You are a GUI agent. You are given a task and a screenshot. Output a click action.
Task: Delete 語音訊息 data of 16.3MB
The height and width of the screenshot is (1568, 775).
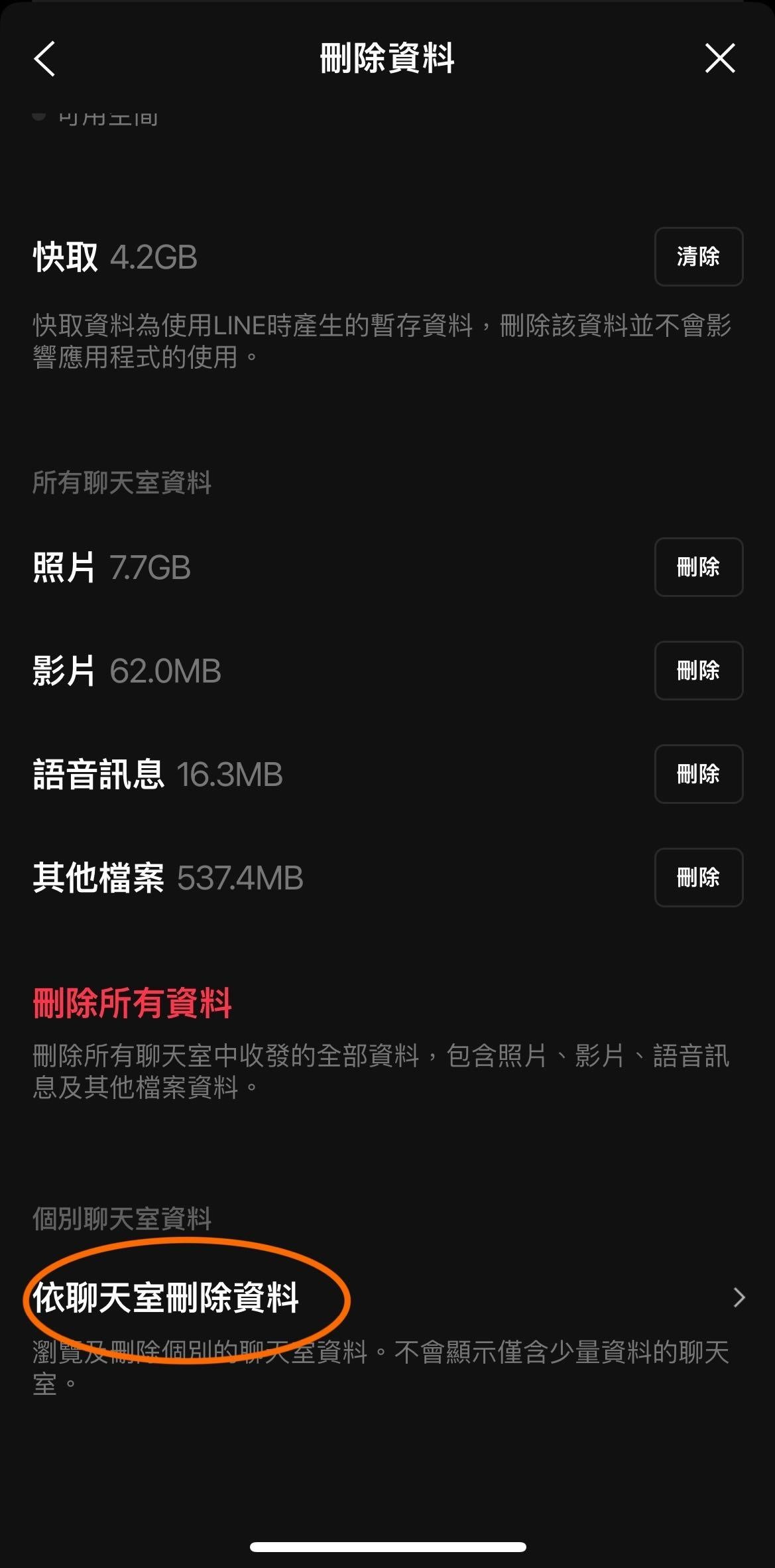[698, 774]
